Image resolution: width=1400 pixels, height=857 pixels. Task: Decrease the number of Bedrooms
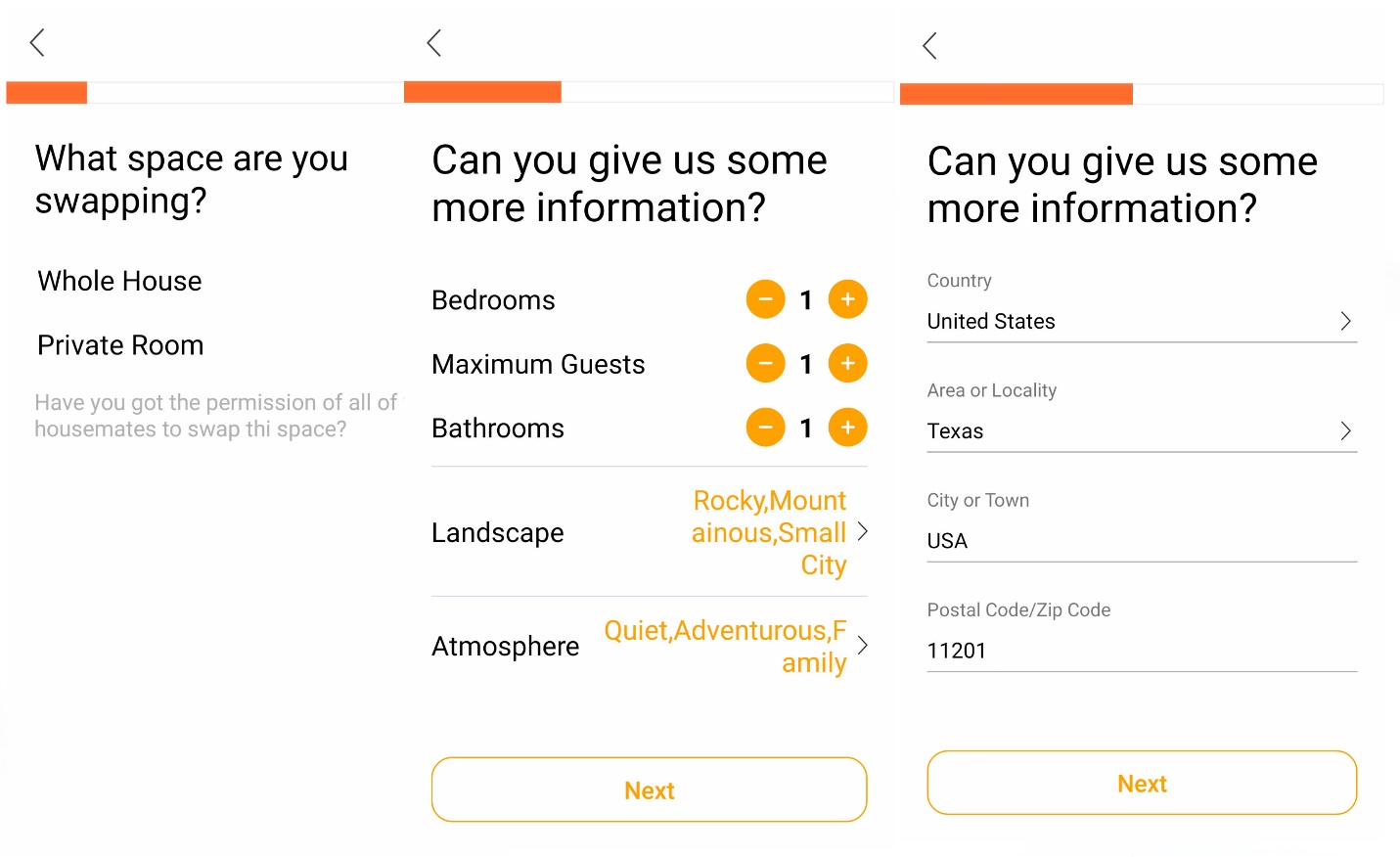(x=765, y=299)
